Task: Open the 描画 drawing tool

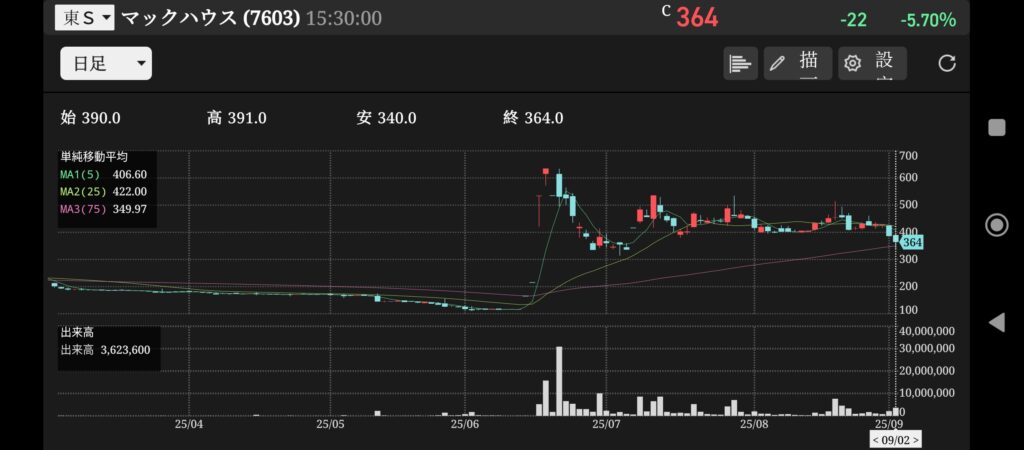Action: [x=797, y=63]
